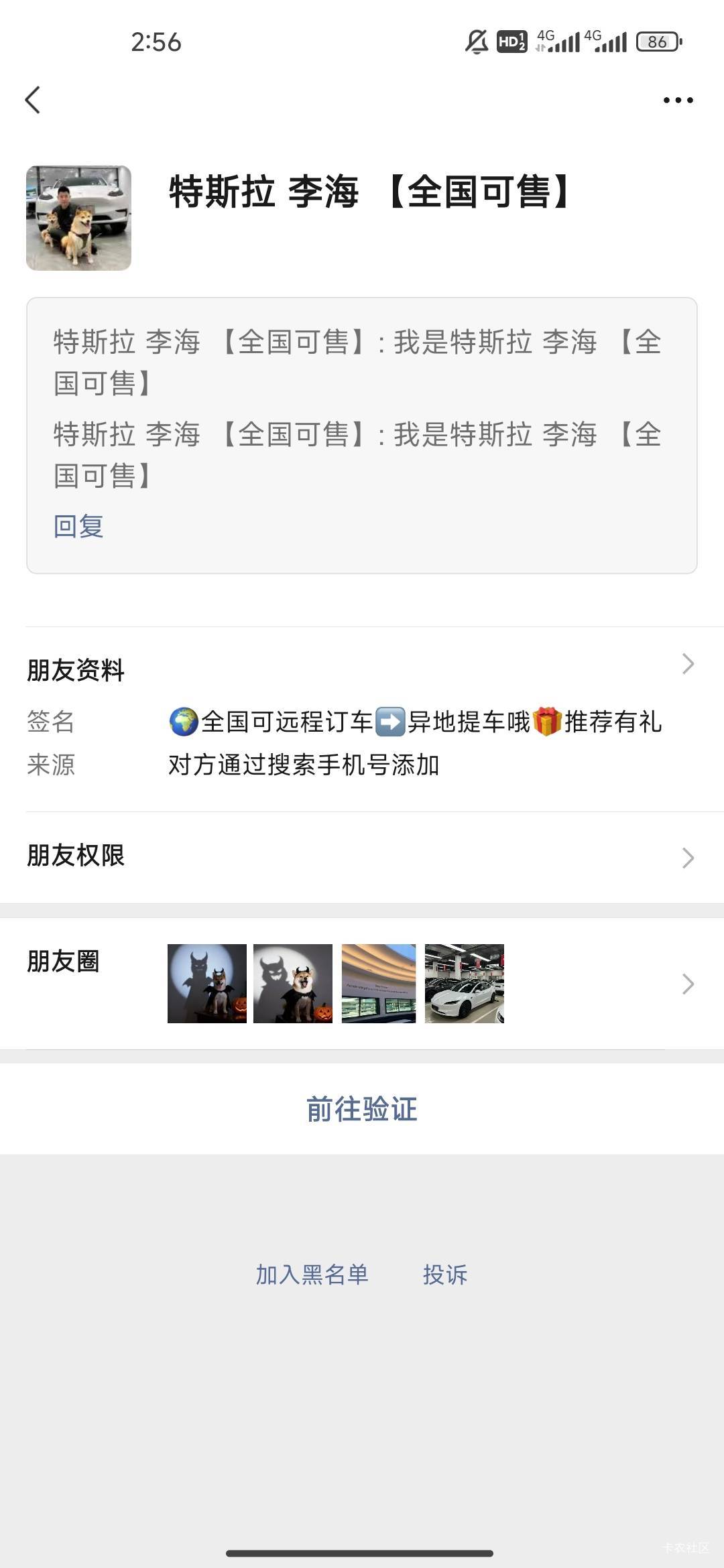Report this contact with 投诉
The height and width of the screenshot is (1568, 724).
tap(445, 1275)
